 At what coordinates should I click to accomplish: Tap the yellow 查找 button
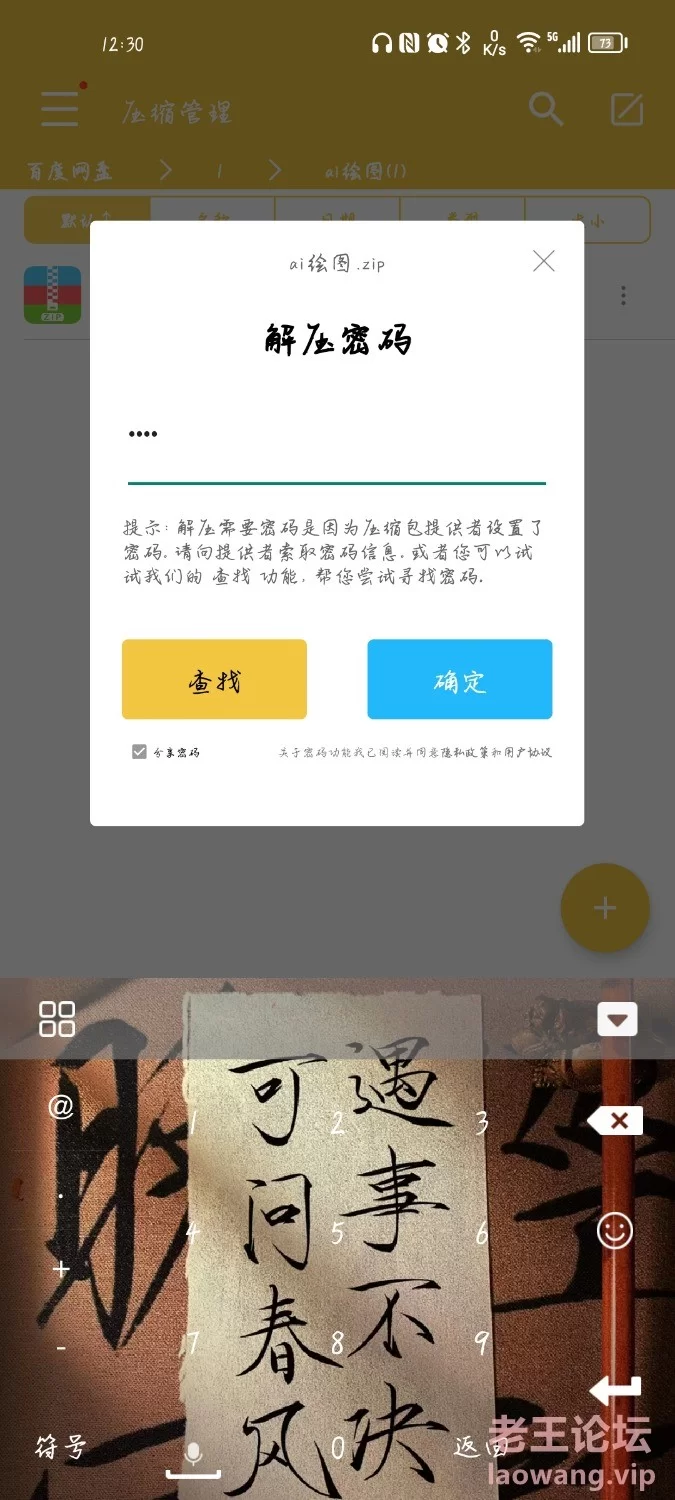coord(214,679)
